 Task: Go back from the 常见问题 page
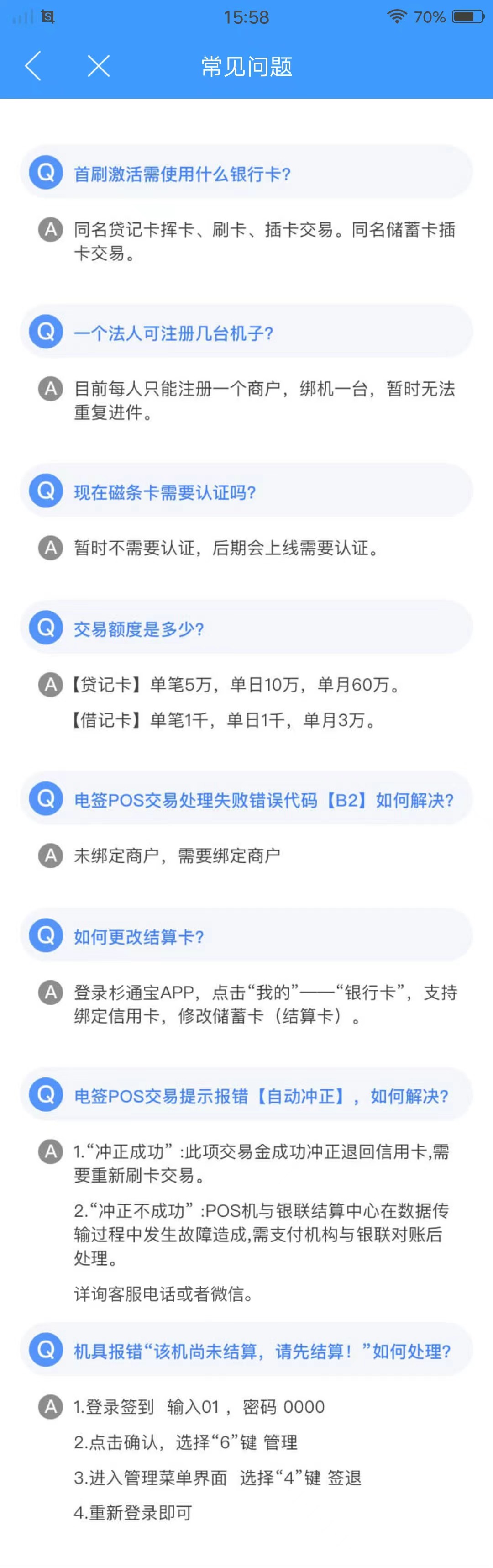pos(33,66)
